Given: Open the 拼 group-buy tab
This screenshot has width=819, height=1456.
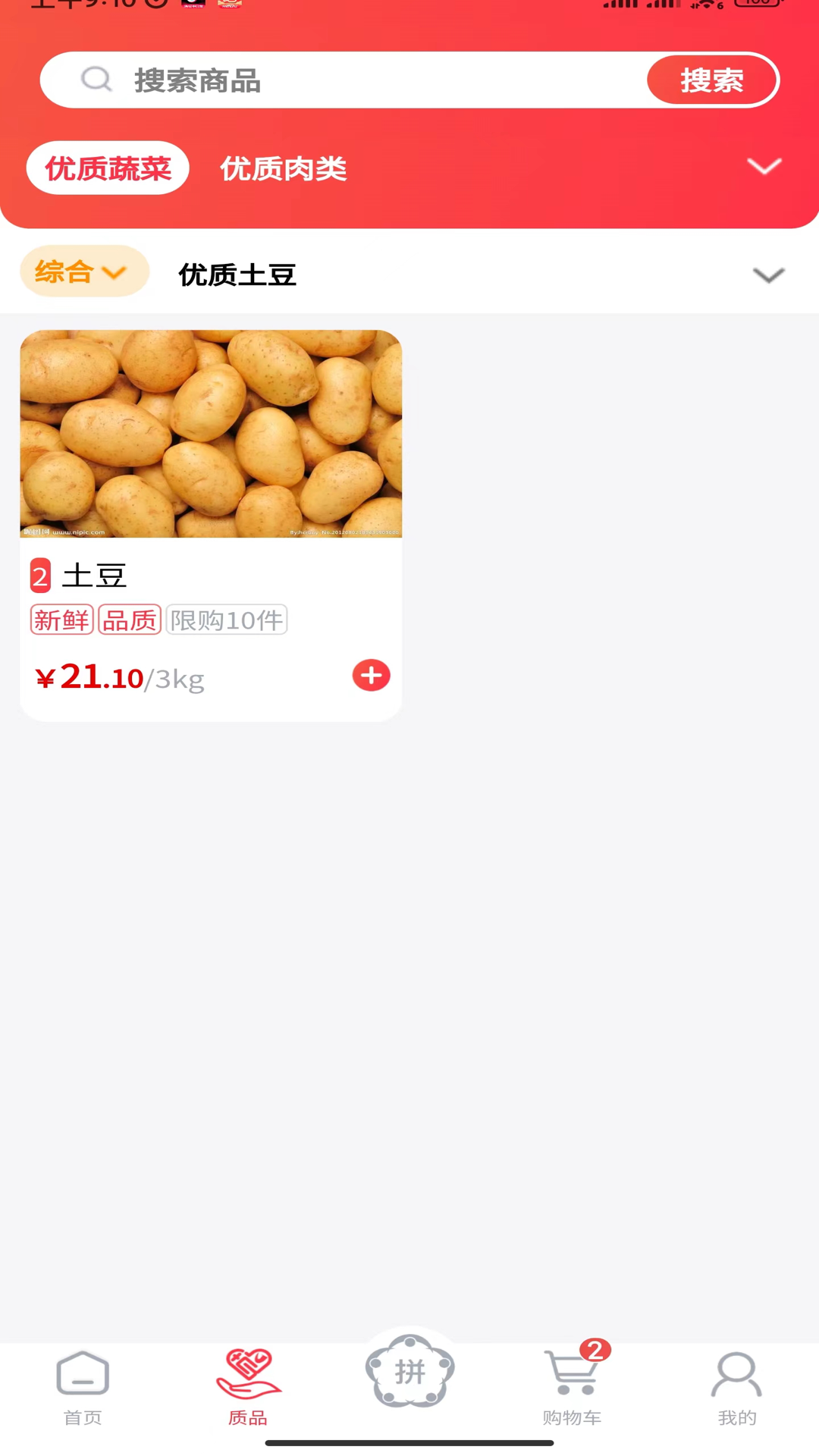Looking at the screenshot, I should [409, 1373].
